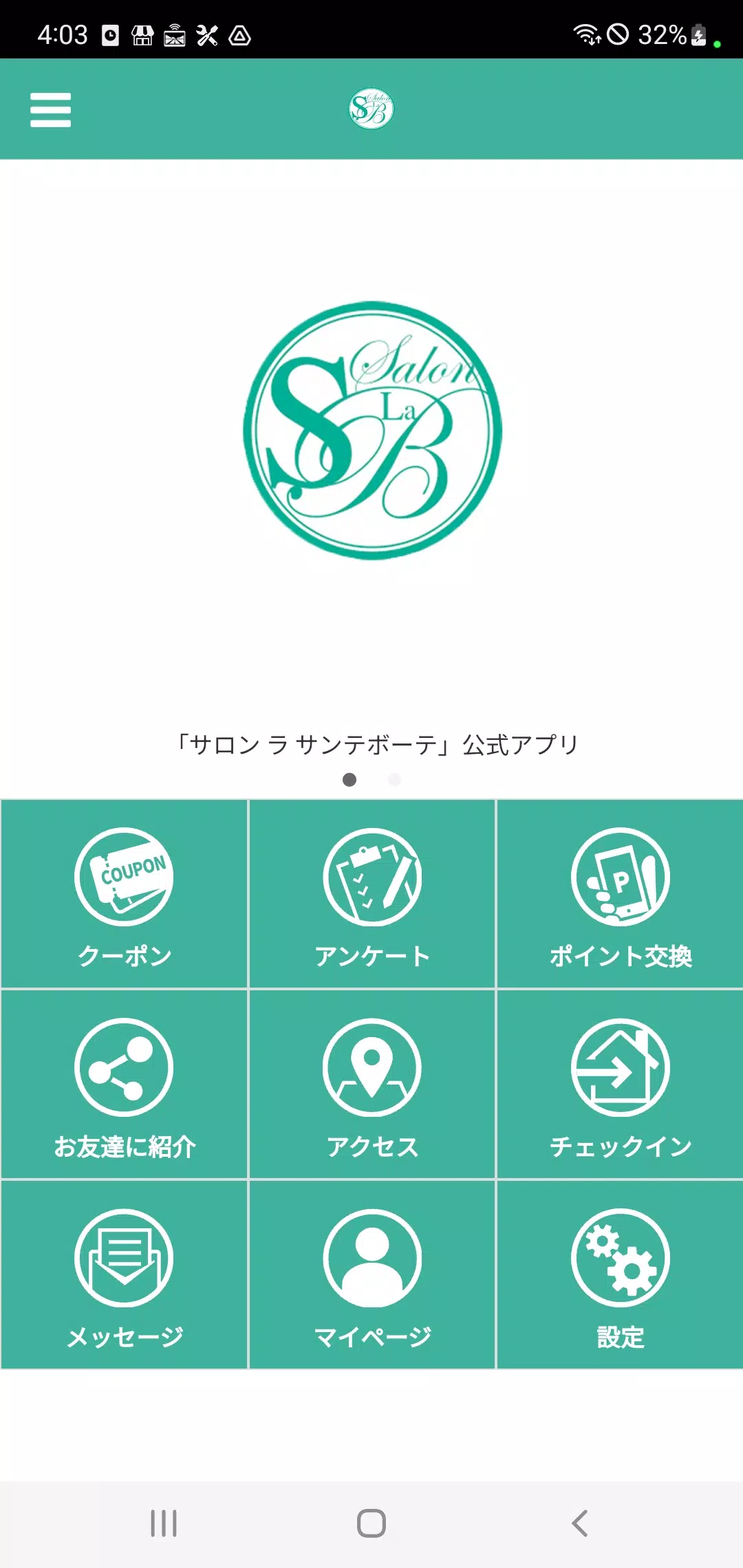Tap the salon logo in the header
Viewport: 743px width, 1568px height.
coord(371,108)
